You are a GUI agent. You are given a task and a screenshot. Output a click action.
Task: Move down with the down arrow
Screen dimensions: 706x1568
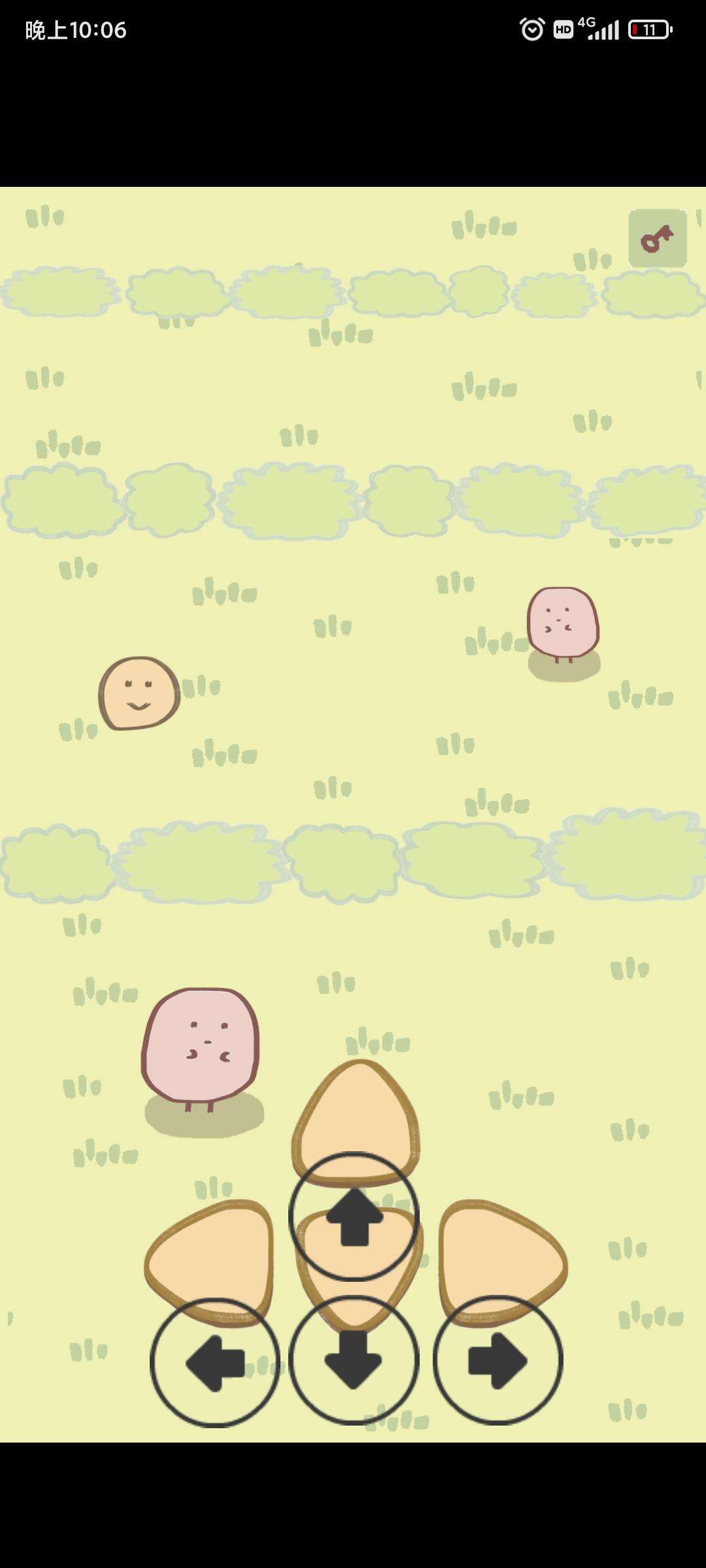pyautogui.click(x=354, y=1360)
